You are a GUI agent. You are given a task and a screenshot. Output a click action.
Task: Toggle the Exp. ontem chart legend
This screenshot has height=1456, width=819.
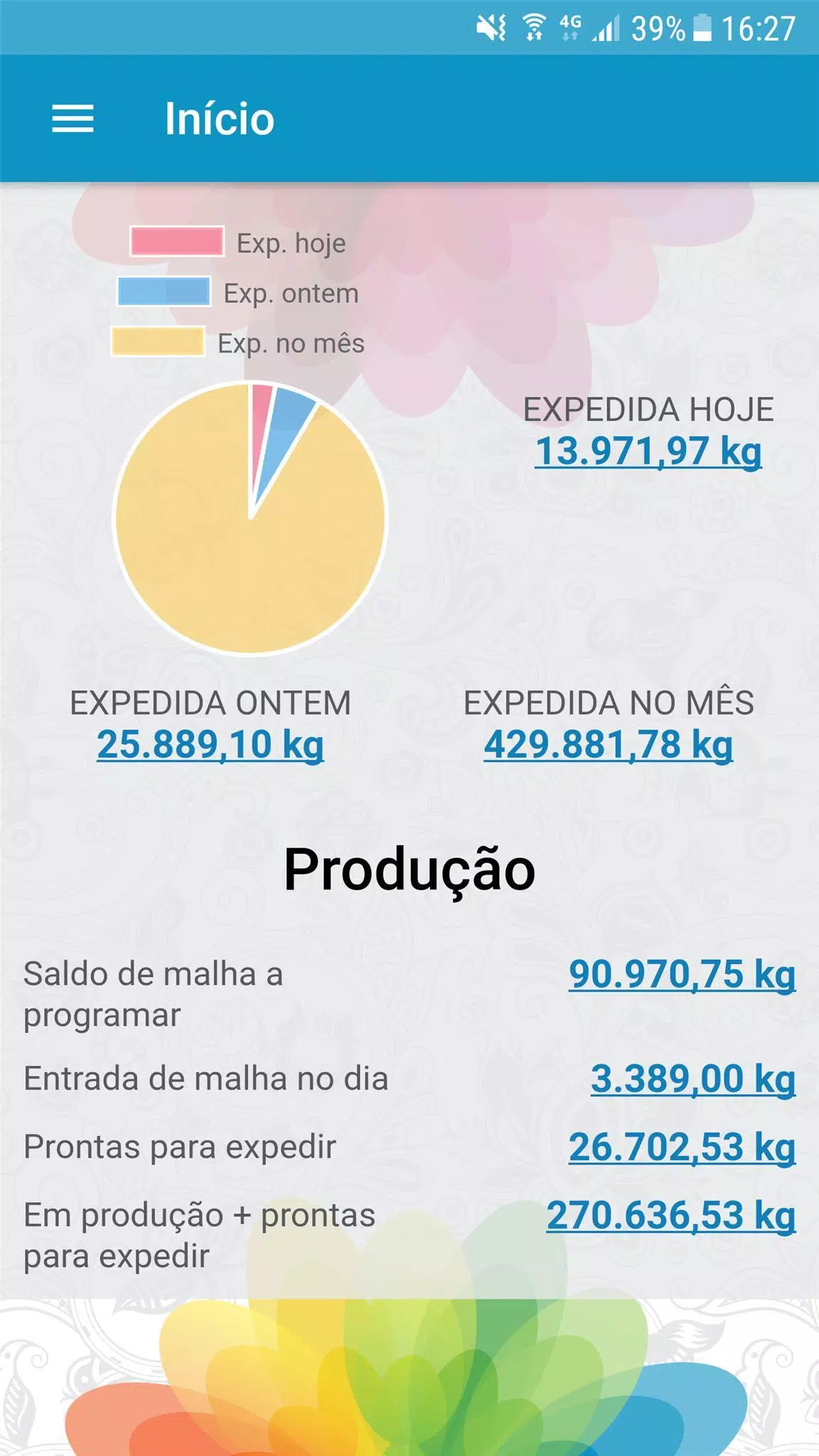tap(238, 293)
